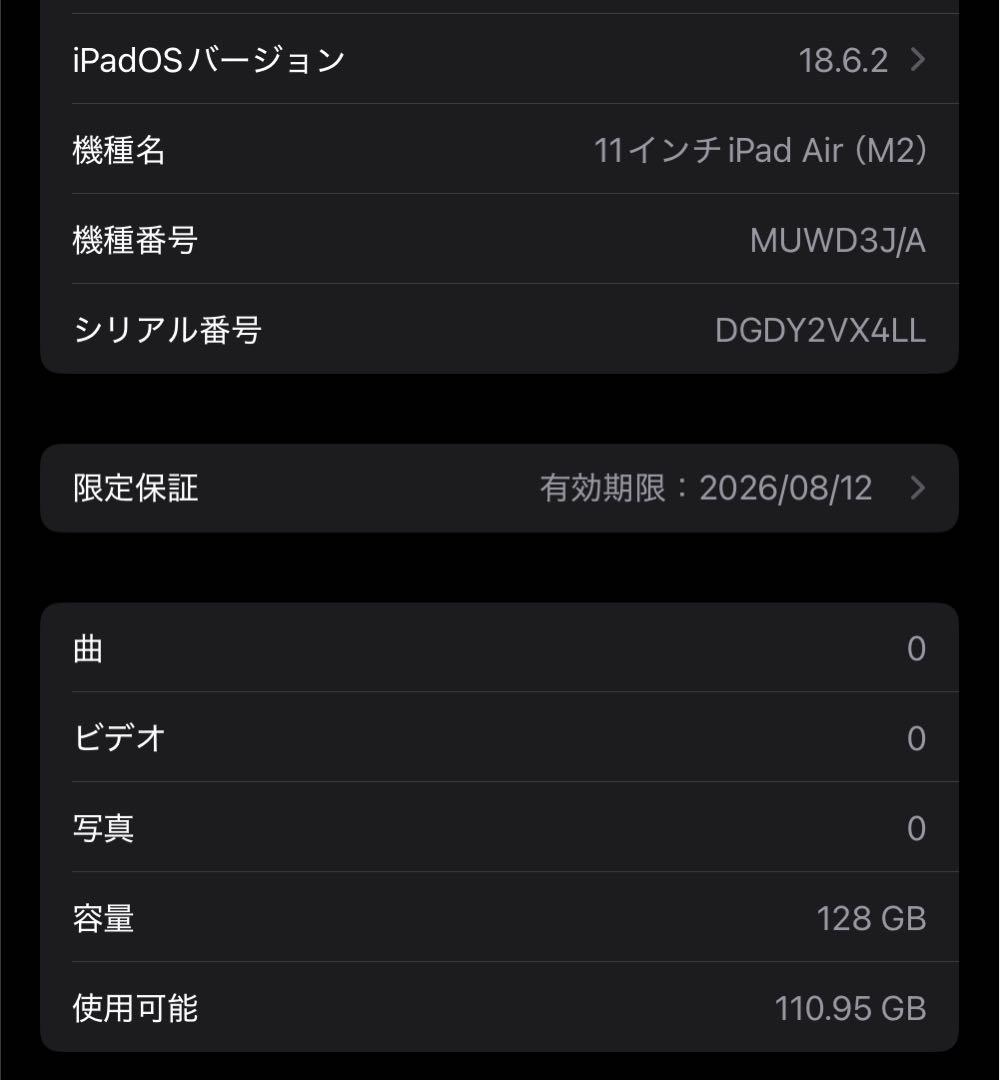Screen dimensions: 1000x1080
Task: Select the シリアル番号 row
Action: (500, 329)
